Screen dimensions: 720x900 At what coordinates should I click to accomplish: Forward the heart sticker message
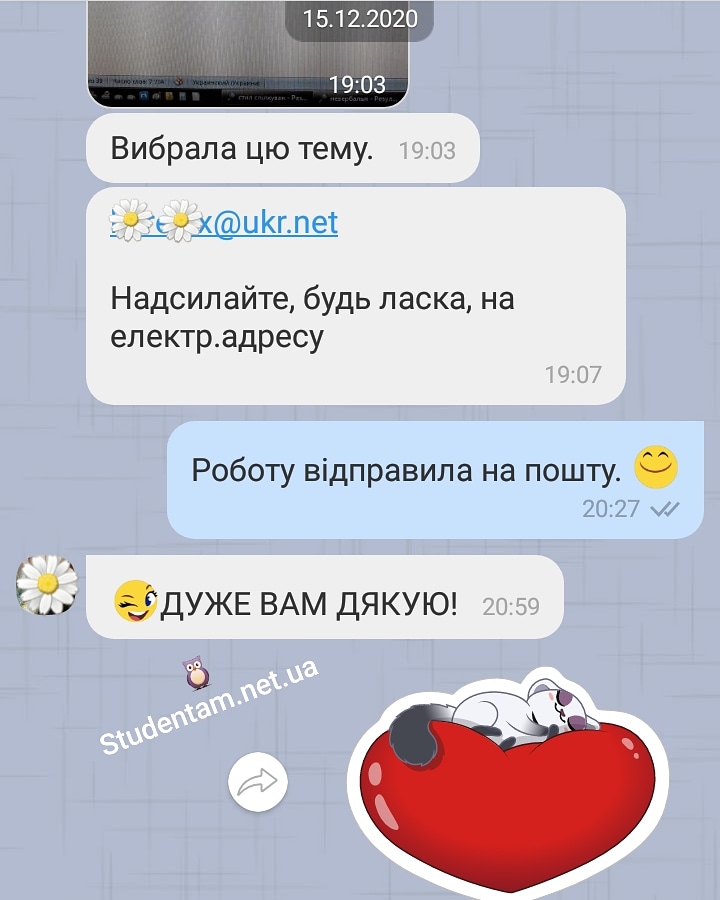[258, 783]
